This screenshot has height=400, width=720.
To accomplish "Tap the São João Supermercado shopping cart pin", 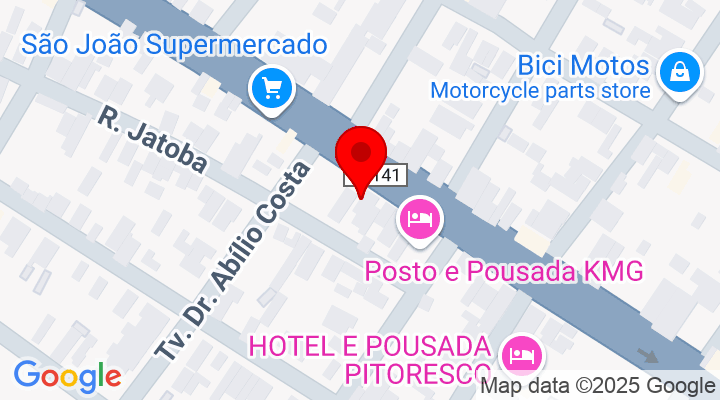I will pyautogui.click(x=272, y=87).
